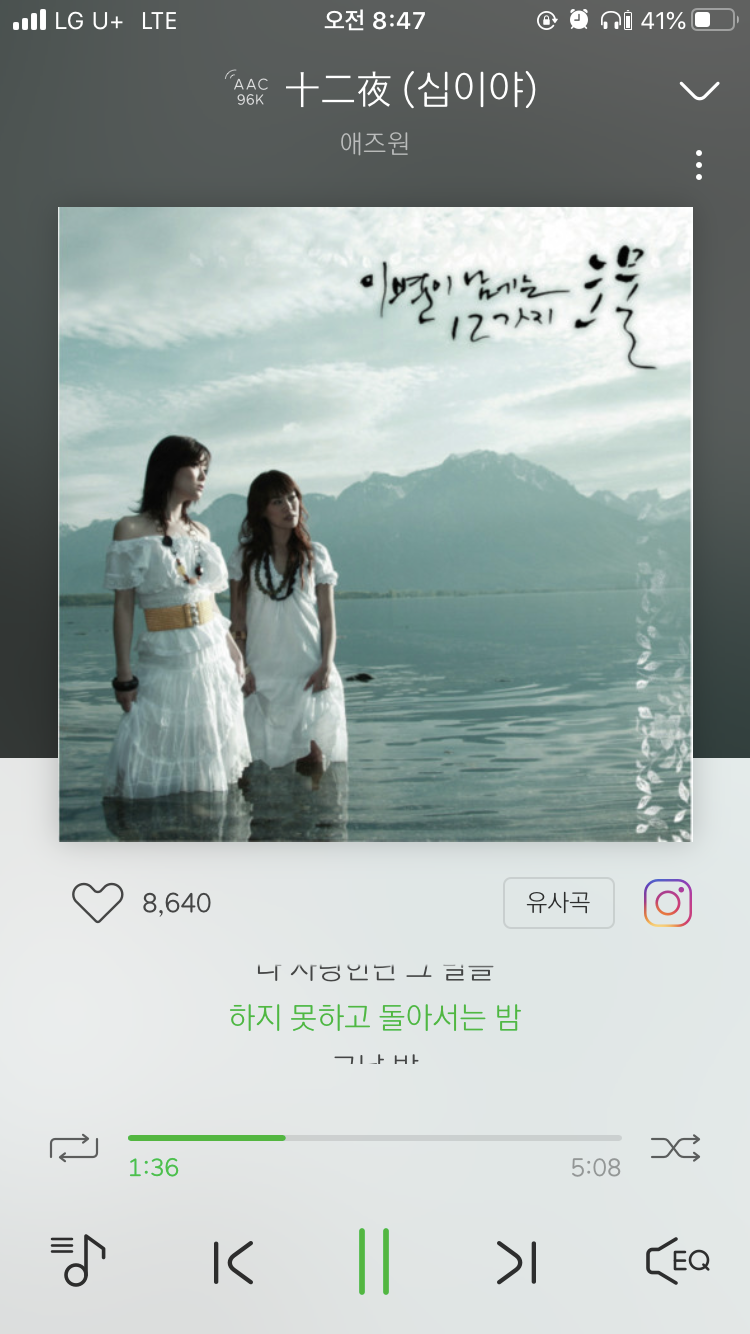Share the song to Instagram
Viewport: 750px width, 1334px height.
coord(668,903)
